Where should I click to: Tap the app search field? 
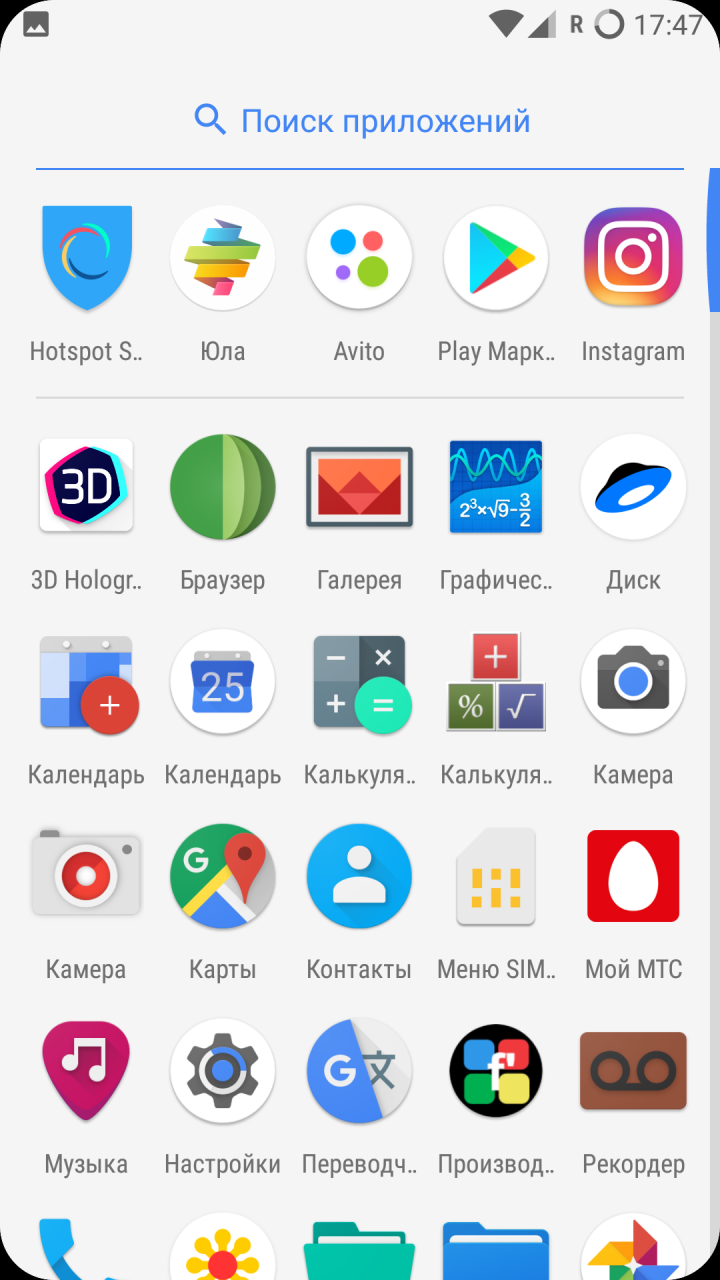pos(360,121)
